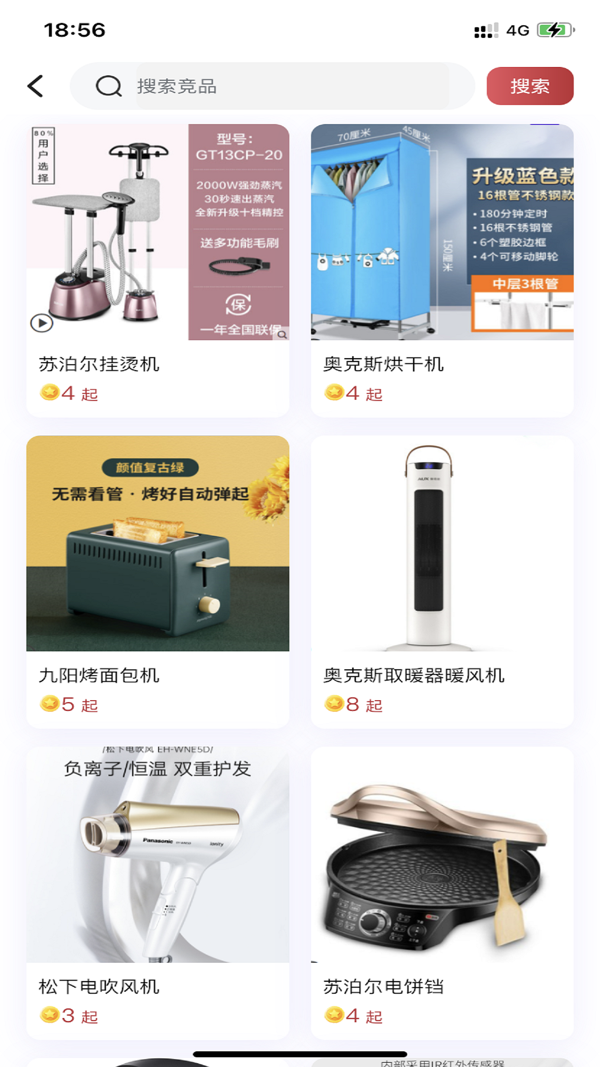View the 苏泊尔电饼铛 product
This screenshot has height=1067, width=600.
pos(442,890)
